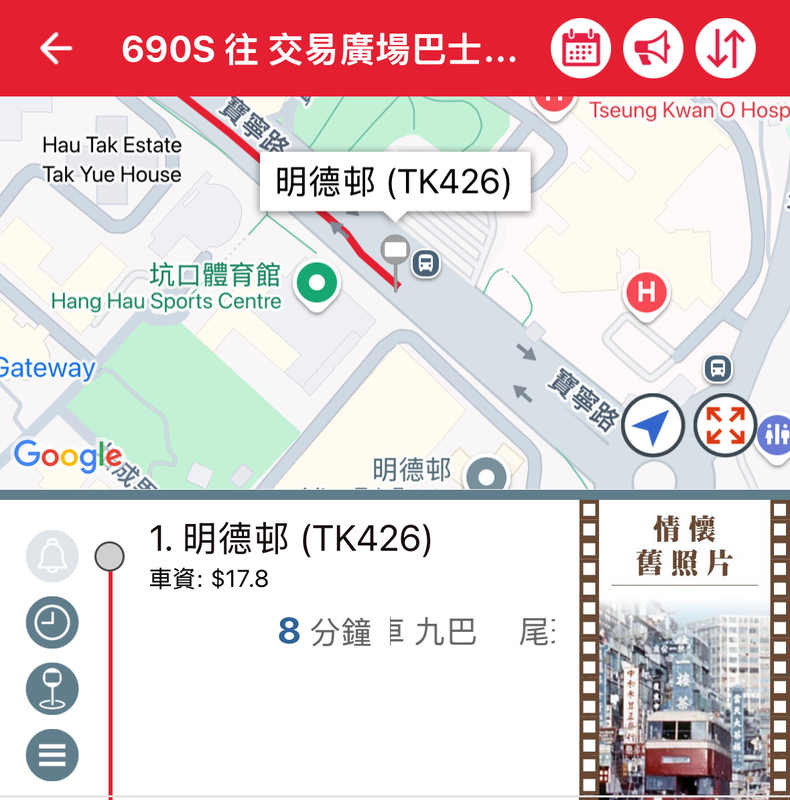Open the list menu icon
This screenshot has width=790, height=800.
pos(52,755)
